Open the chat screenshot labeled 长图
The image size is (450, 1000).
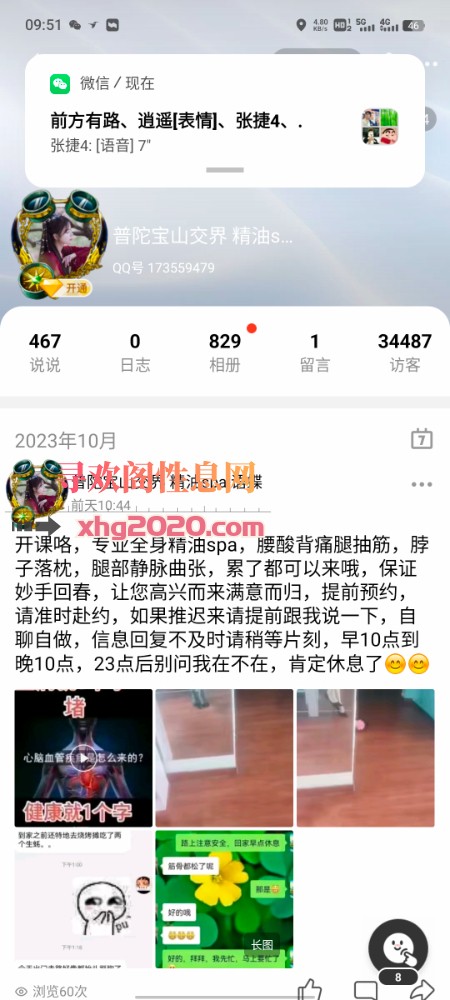[224, 899]
